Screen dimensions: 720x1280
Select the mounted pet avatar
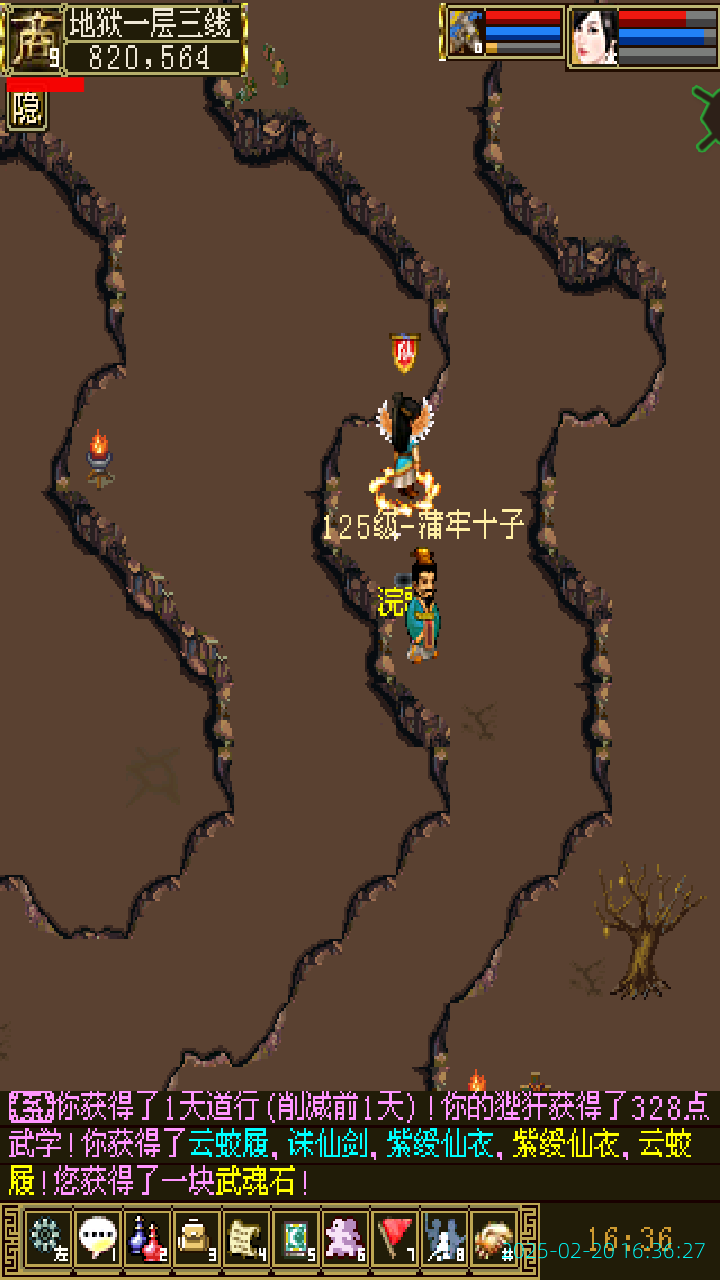466,33
